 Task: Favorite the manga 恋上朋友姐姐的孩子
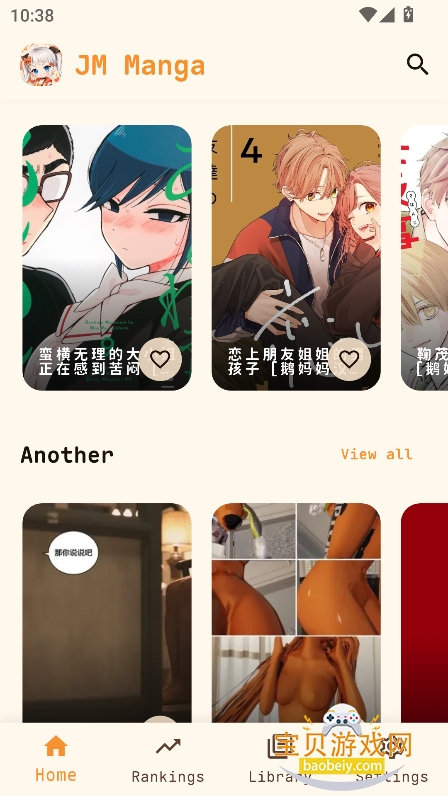[x=349, y=359]
